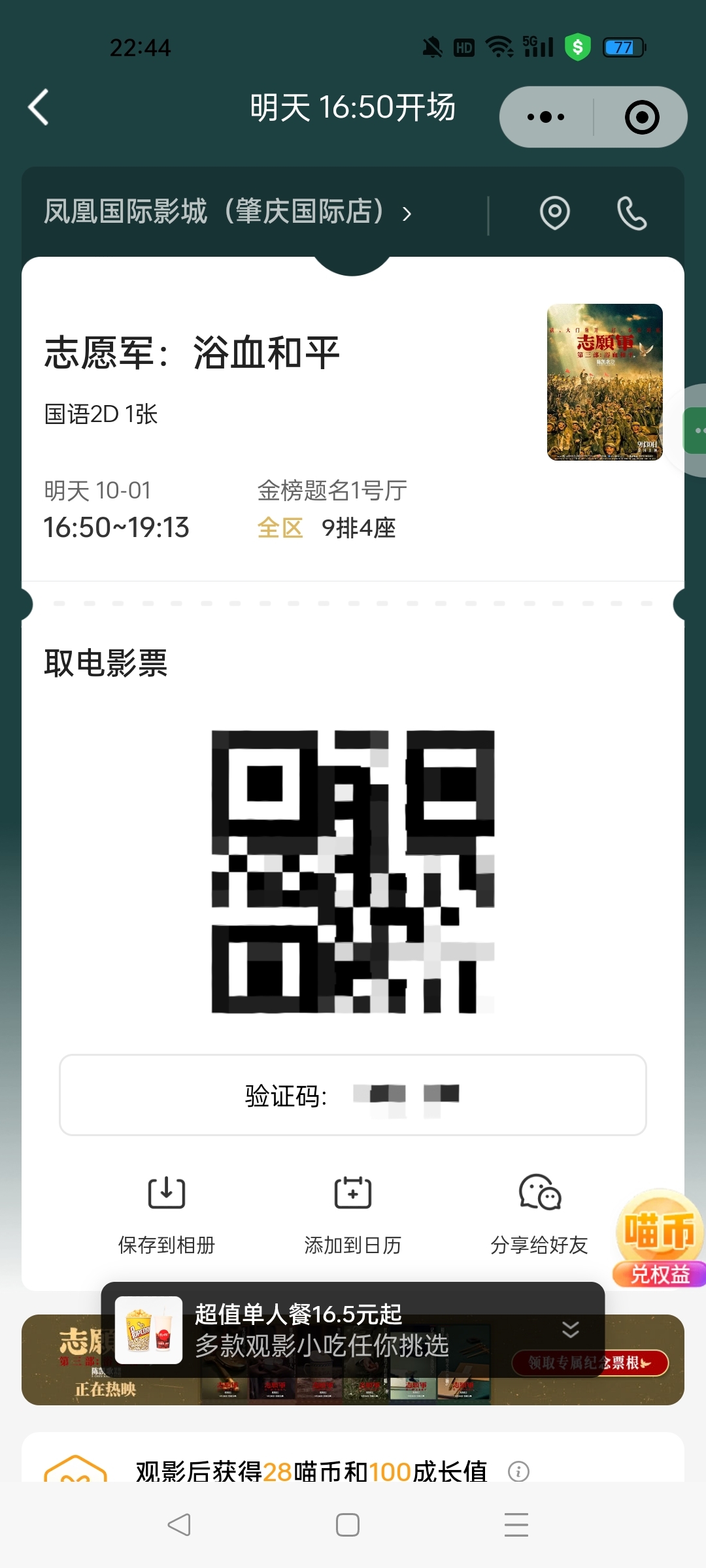Save ticket with 保存到相册
This screenshot has height=1568, width=706.
[167, 1215]
